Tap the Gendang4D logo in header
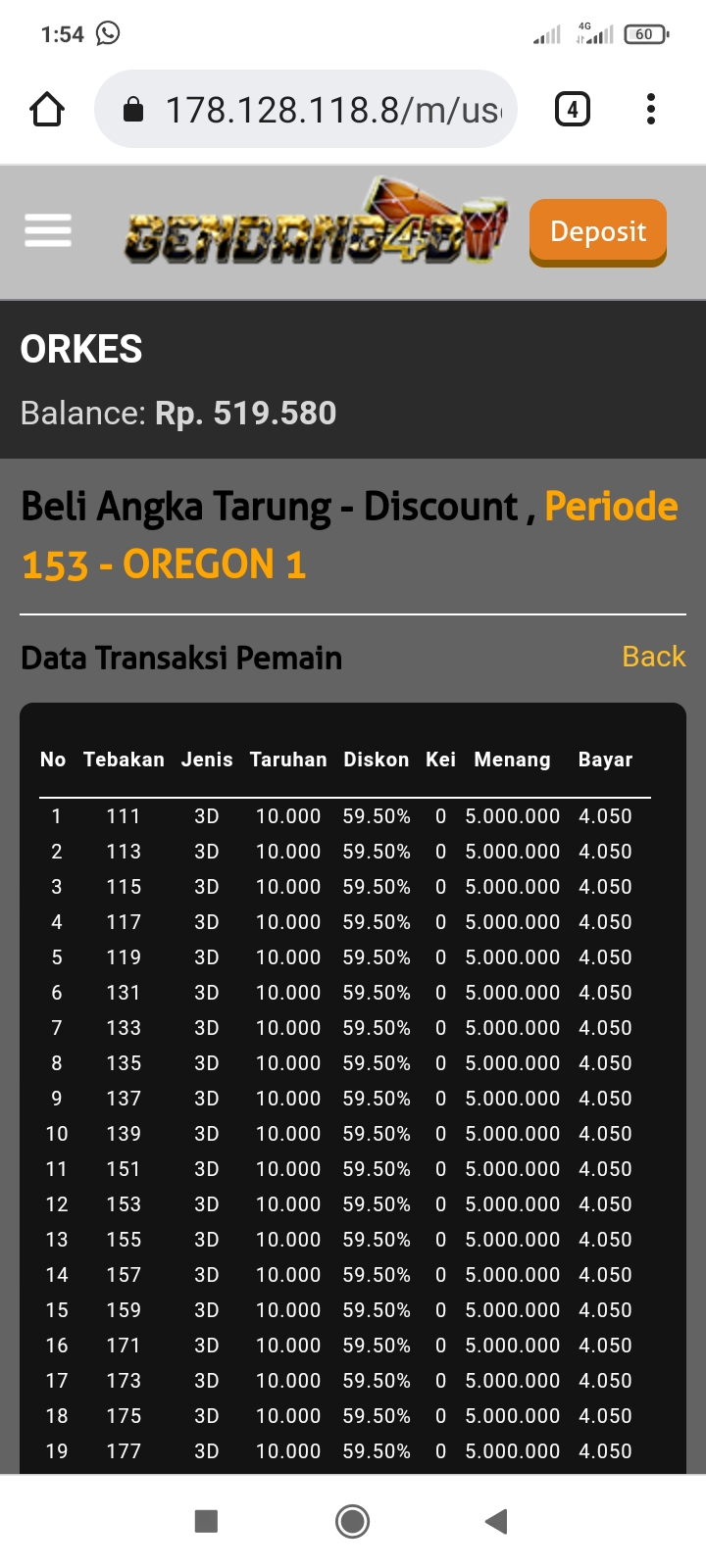 (316, 227)
